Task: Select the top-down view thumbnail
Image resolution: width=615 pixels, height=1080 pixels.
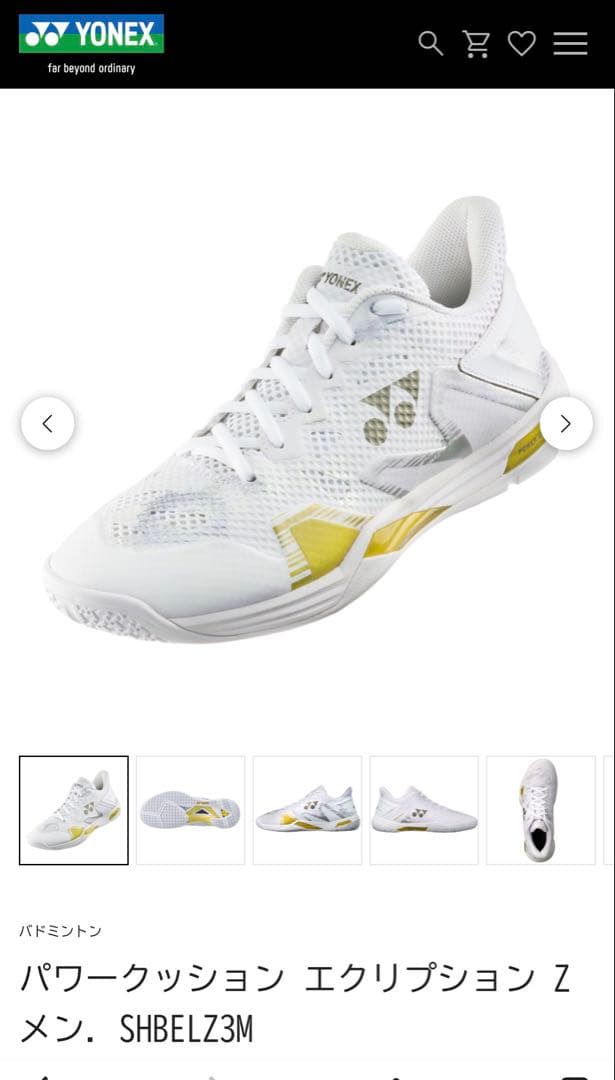Action: pyautogui.click(x=540, y=810)
